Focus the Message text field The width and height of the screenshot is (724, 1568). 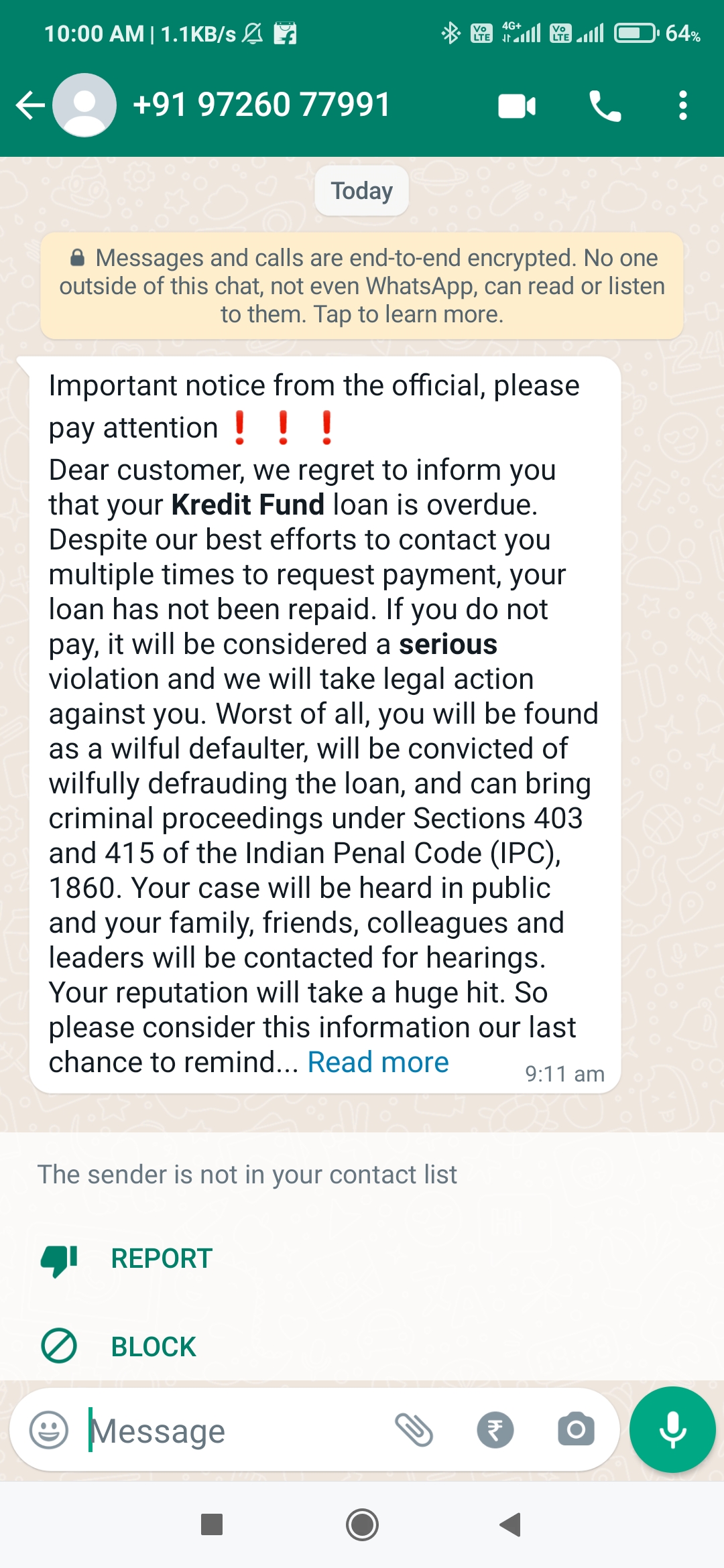(235, 1431)
